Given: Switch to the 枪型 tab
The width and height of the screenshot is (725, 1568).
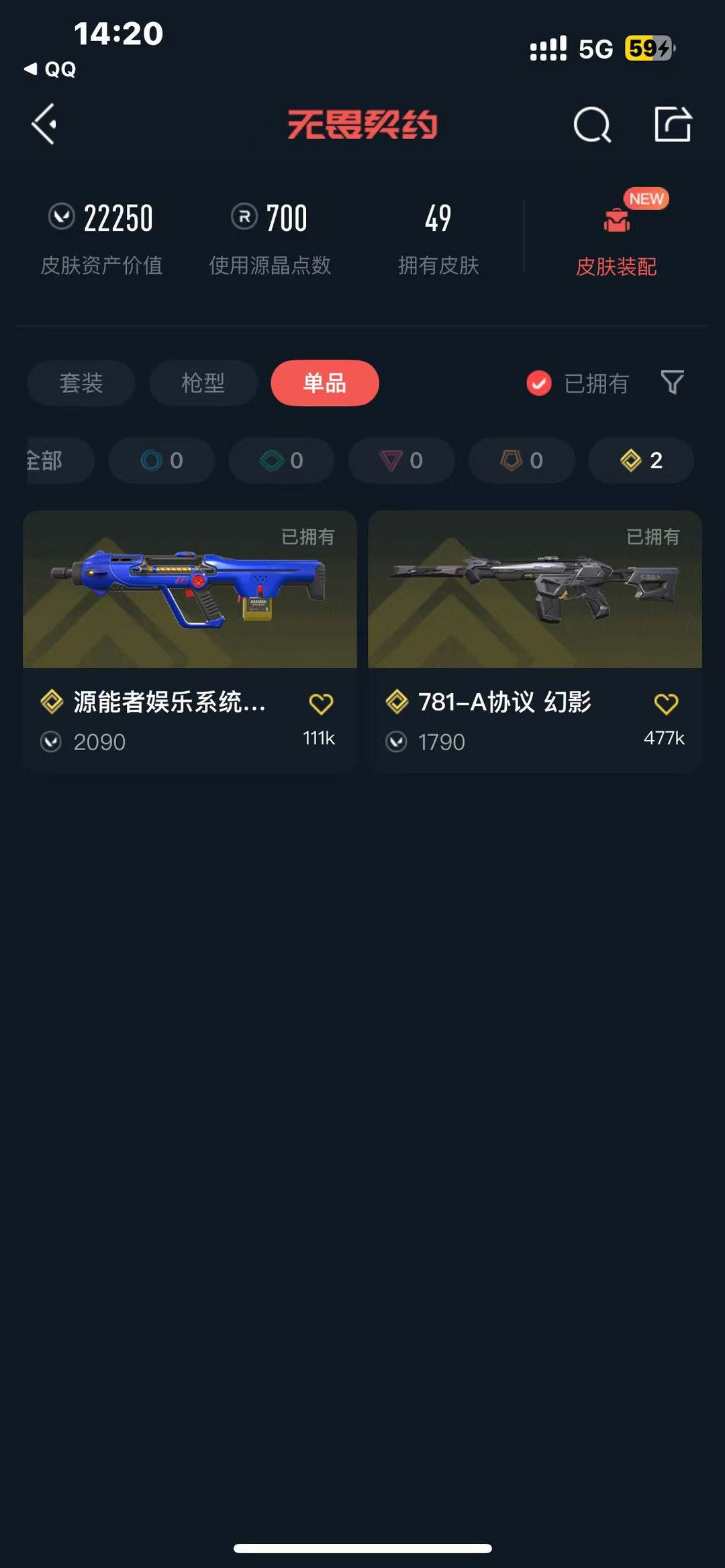Looking at the screenshot, I should click(x=203, y=383).
